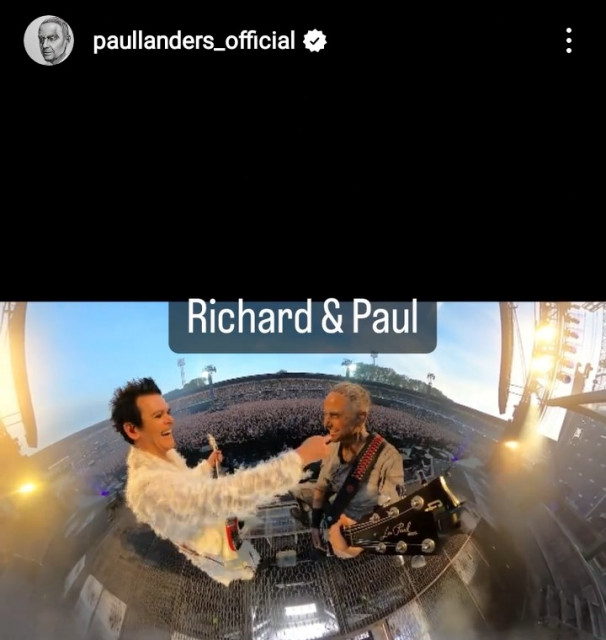Open the three-dot overflow menu
Viewport: 606px width, 640px height.
click(x=568, y=41)
